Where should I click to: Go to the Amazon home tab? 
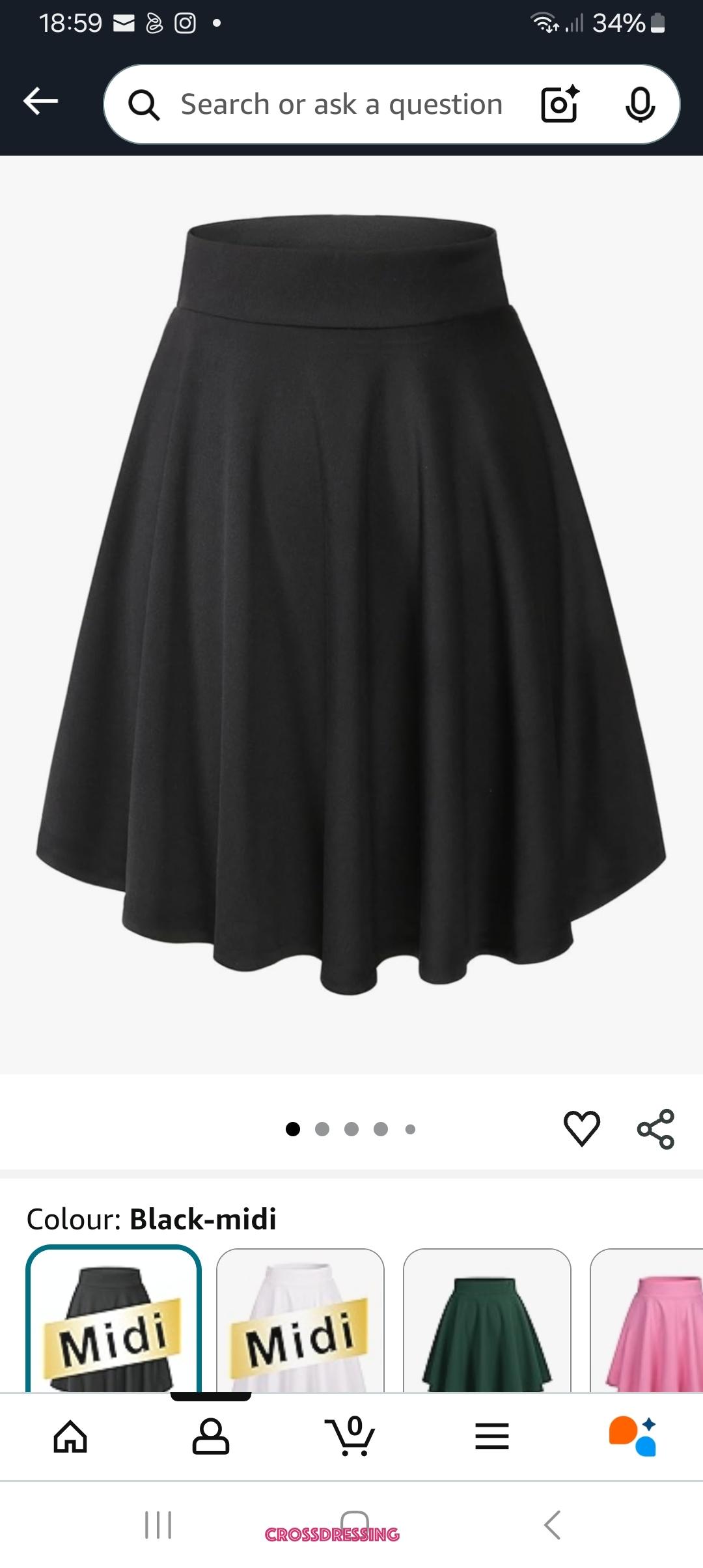[70, 1436]
